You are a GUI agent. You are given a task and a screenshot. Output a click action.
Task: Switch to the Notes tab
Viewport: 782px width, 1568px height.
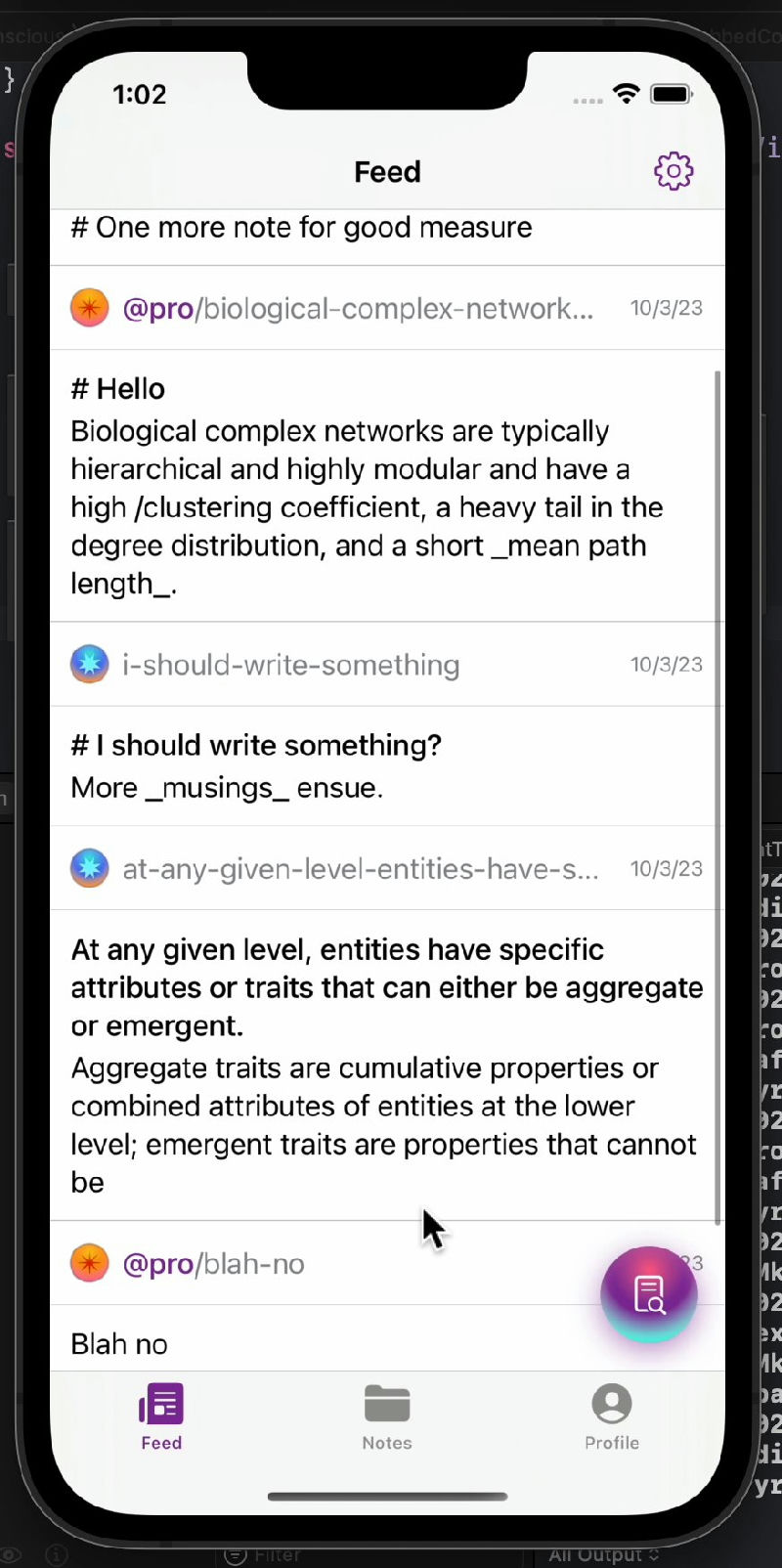tap(387, 1416)
